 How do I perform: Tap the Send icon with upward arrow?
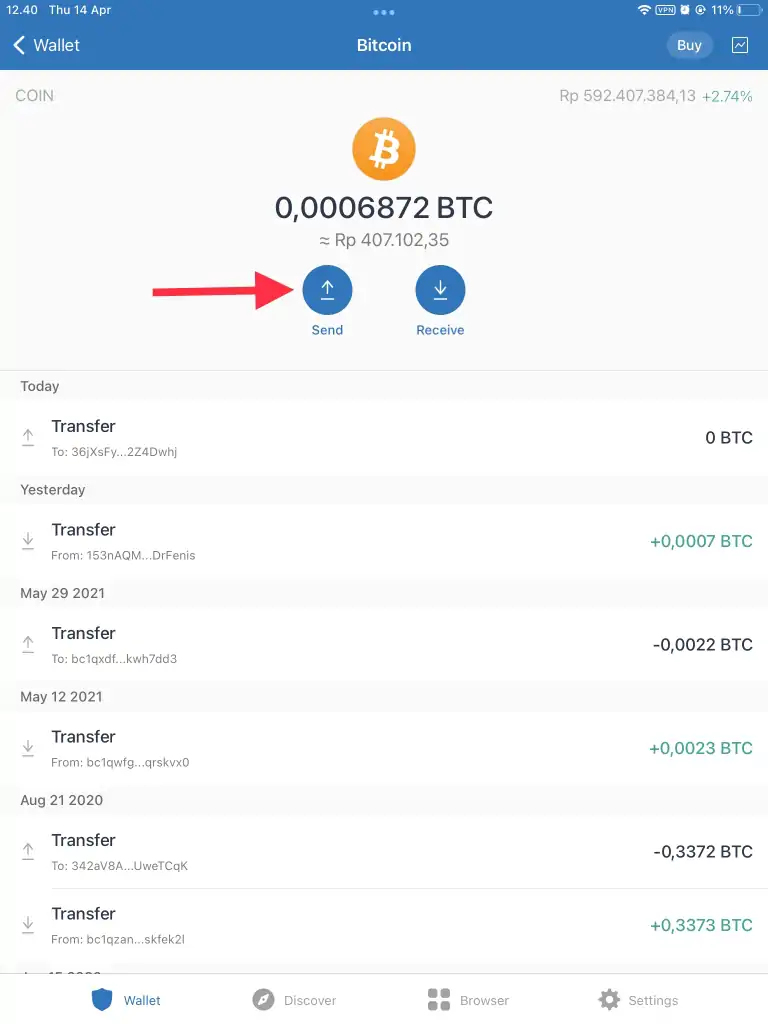click(327, 290)
